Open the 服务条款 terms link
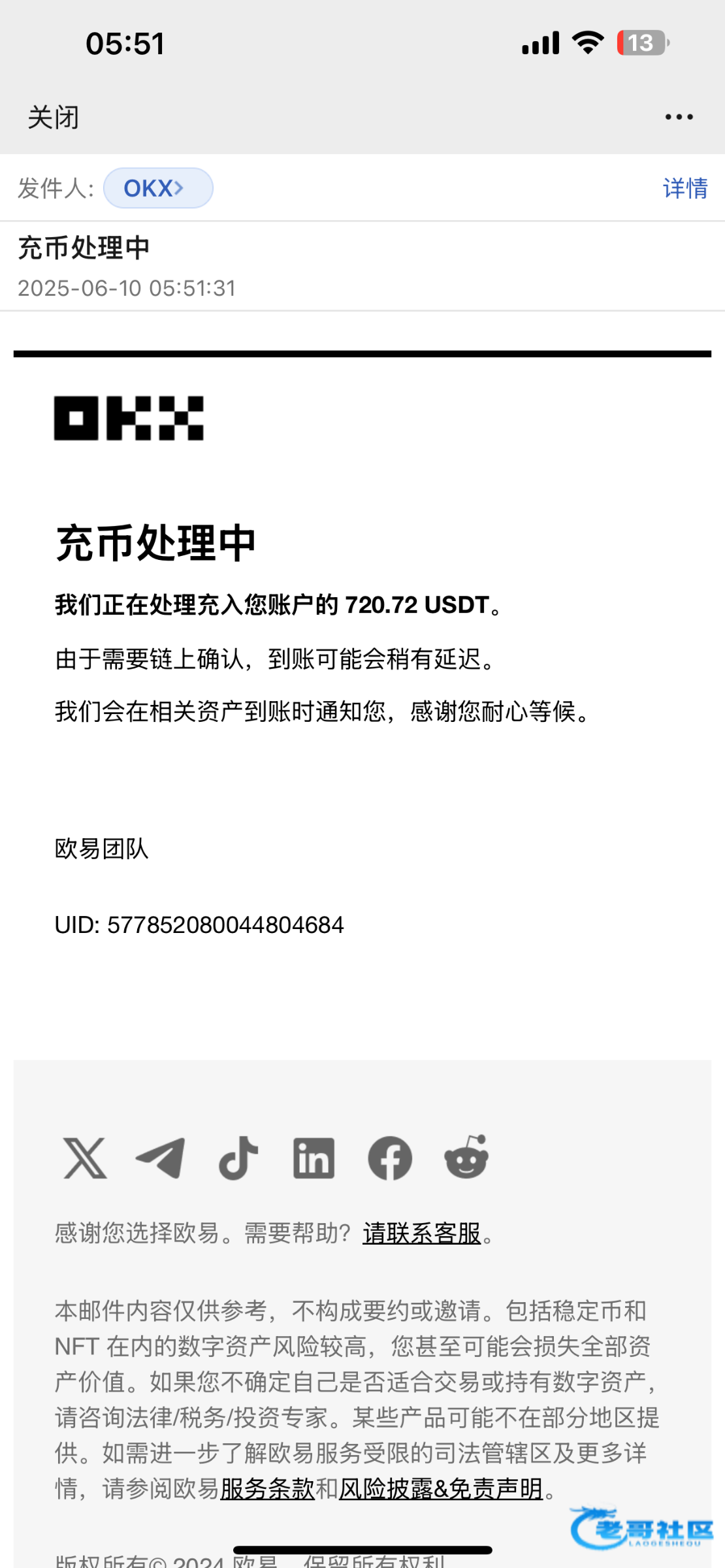This screenshot has height=1568, width=725. pos(267,1489)
